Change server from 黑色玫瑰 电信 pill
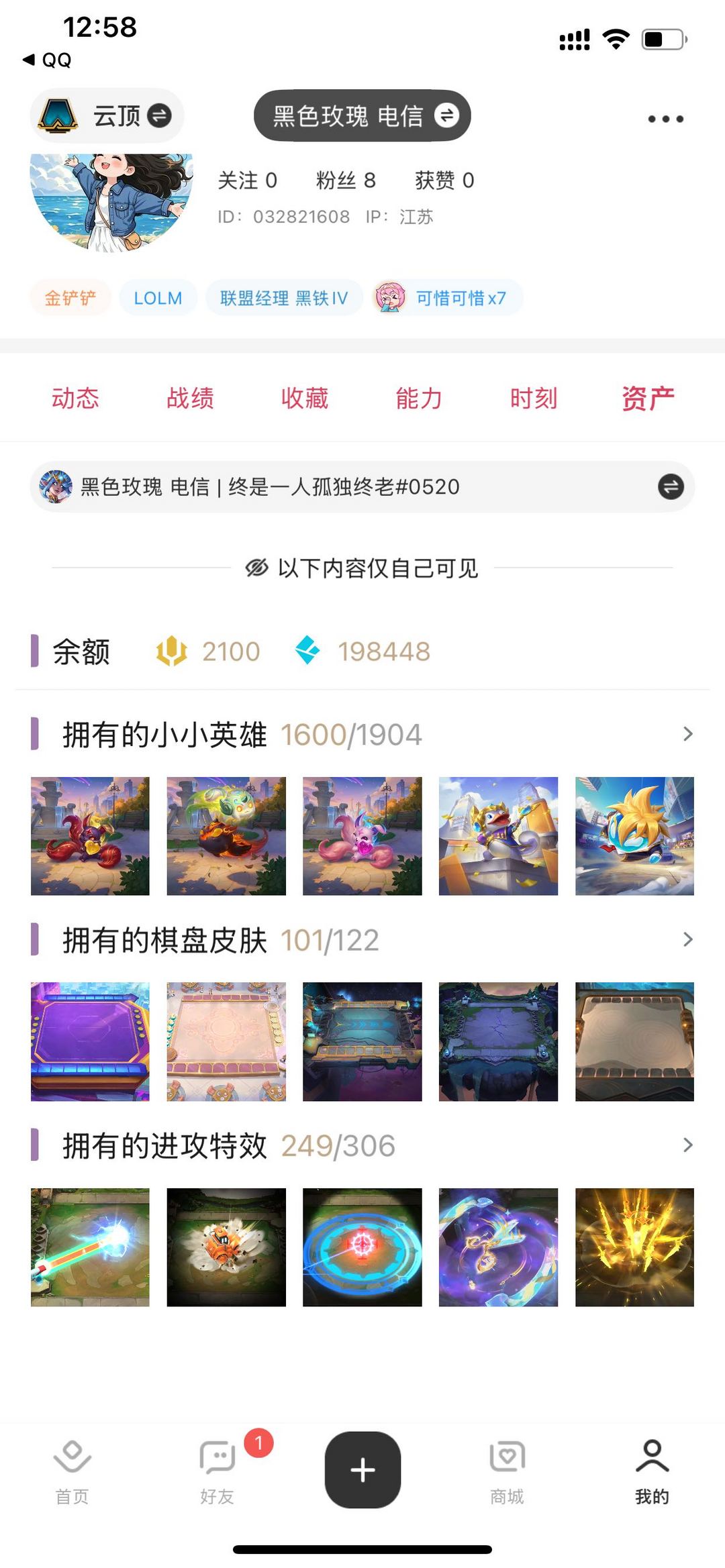Image resolution: width=725 pixels, height=1568 pixels. pos(362,115)
